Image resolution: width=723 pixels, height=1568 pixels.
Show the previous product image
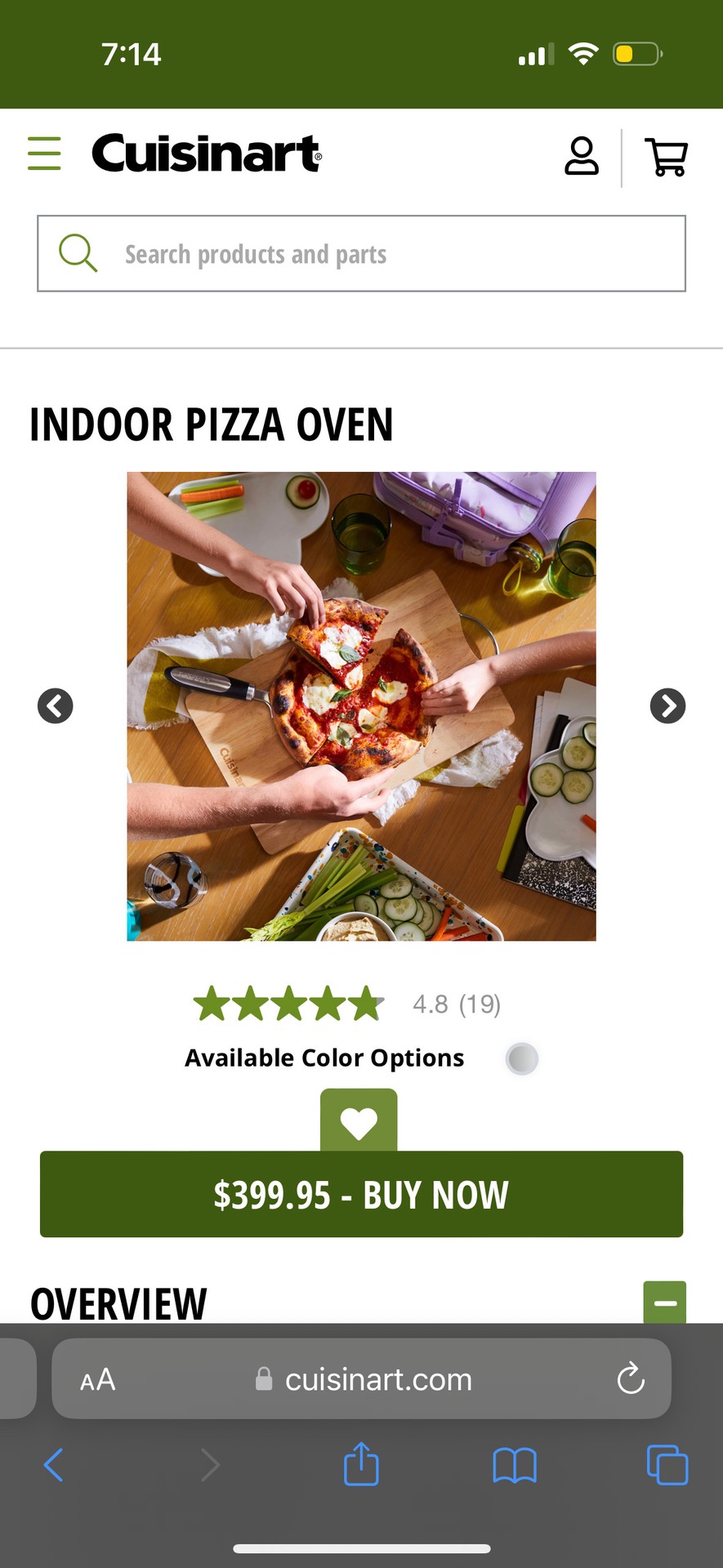point(56,706)
